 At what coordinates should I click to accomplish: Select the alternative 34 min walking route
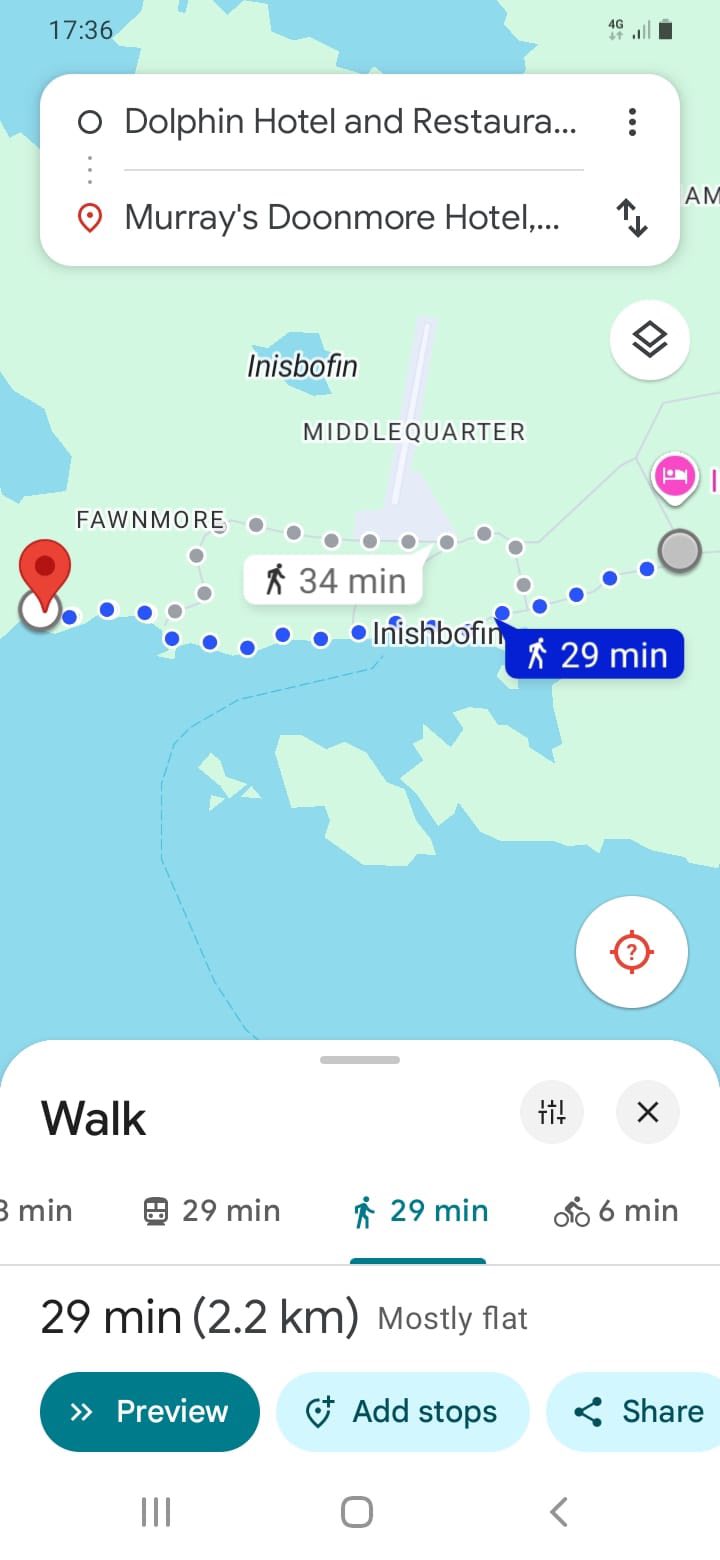[335, 580]
